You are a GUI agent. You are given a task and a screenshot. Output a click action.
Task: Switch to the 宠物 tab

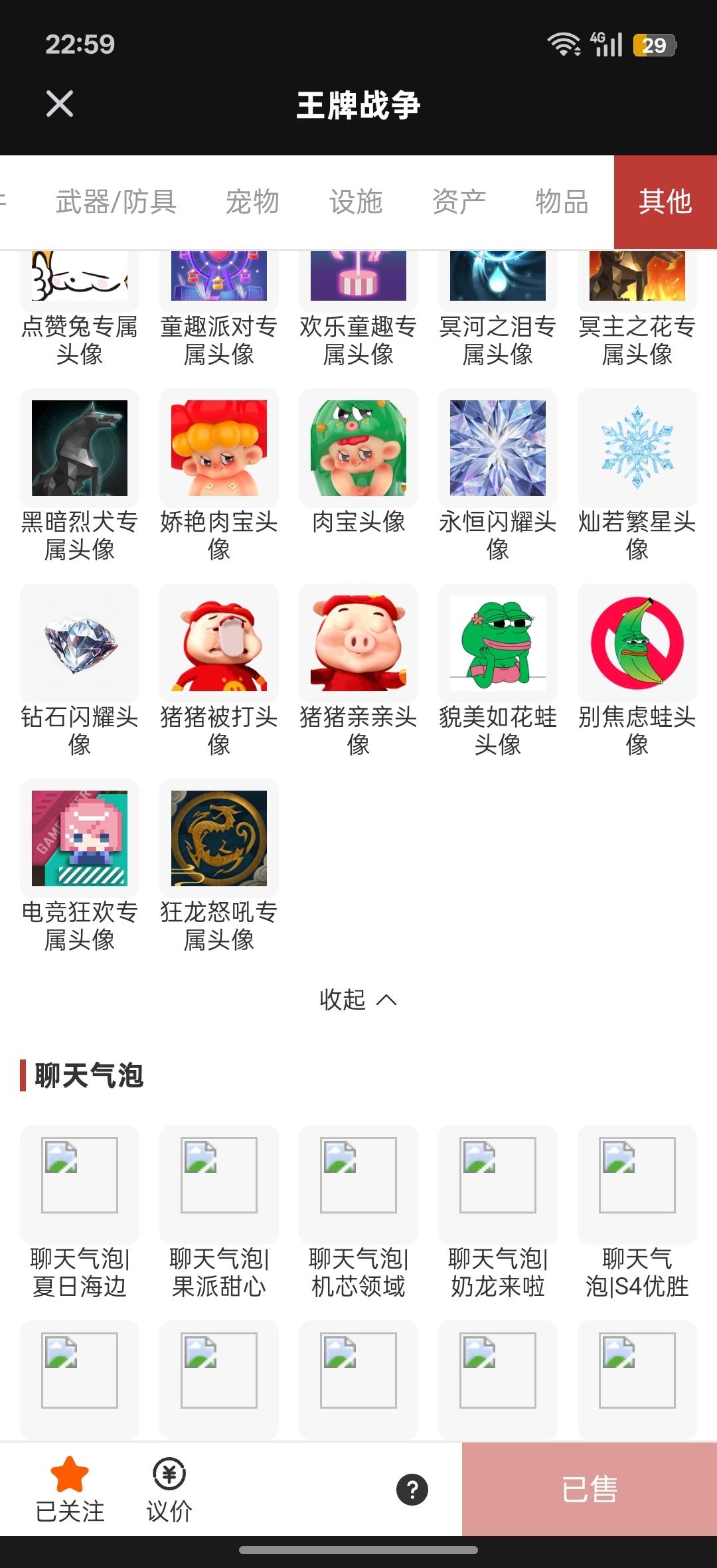pyautogui.click(x=252, y=202)
